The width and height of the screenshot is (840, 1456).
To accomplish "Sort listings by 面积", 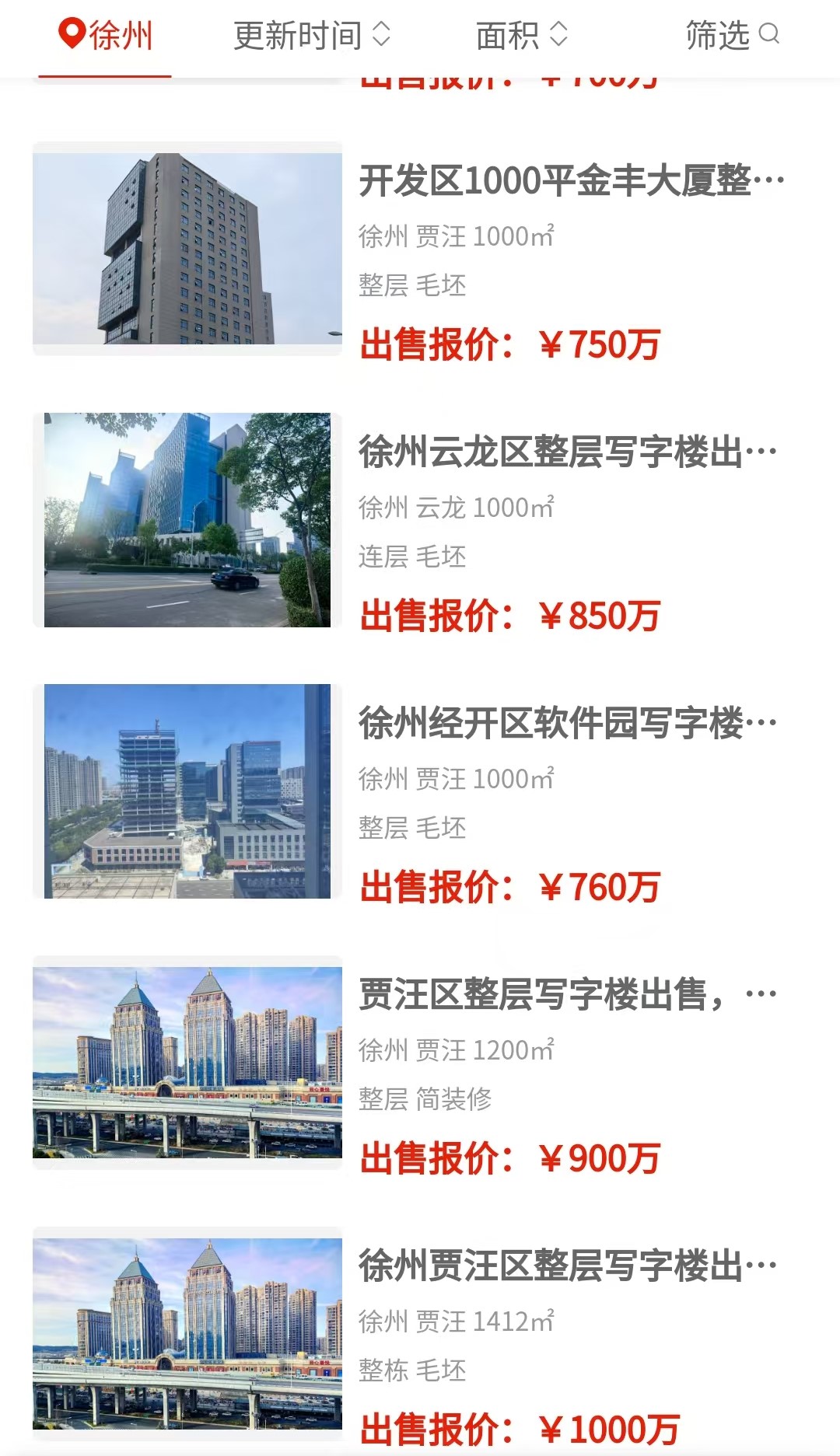I will [522, 36].
